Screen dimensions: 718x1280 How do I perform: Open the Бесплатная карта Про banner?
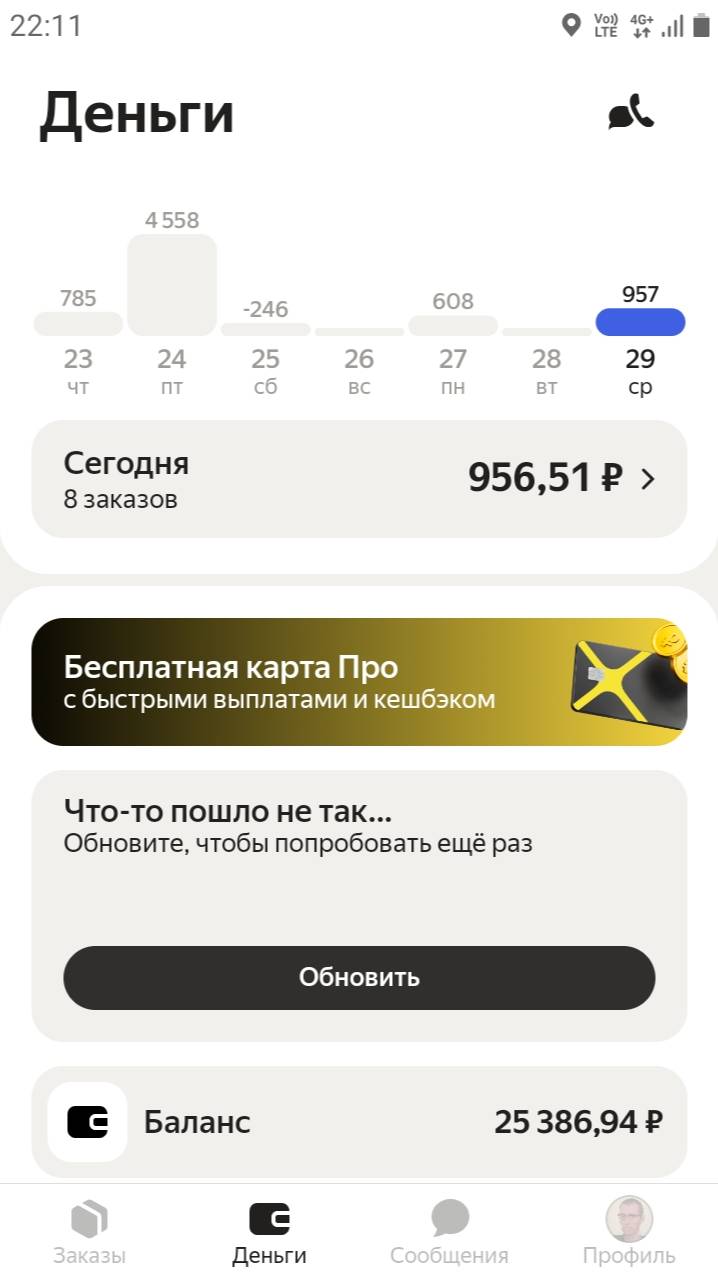tap(359, 682)
